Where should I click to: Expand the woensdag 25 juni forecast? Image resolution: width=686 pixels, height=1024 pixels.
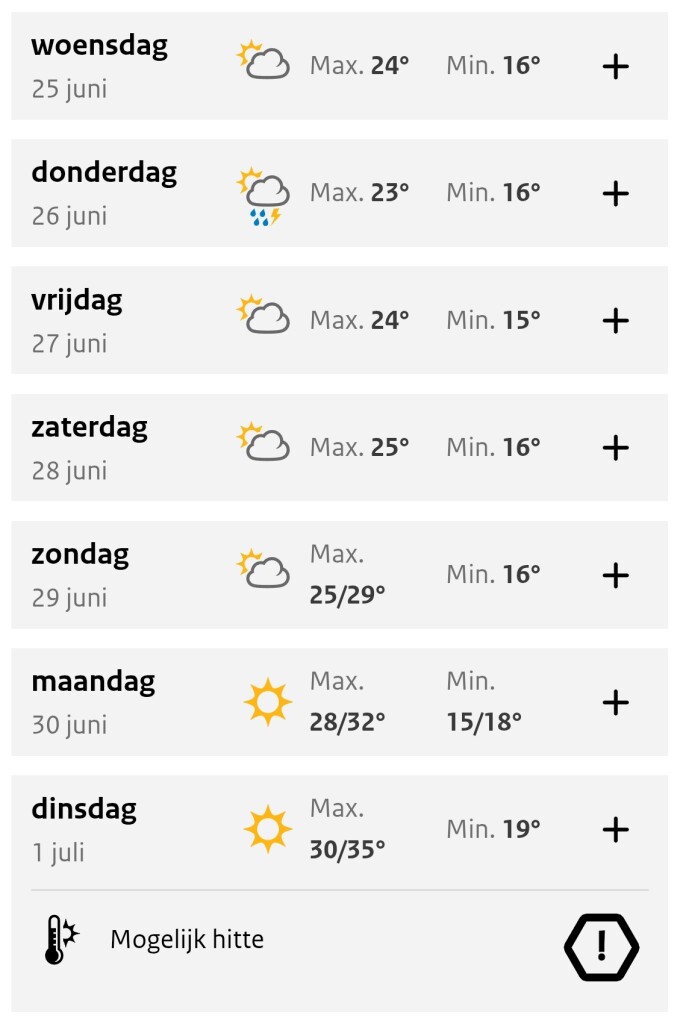pyautogui.click(x=615, y=67)
